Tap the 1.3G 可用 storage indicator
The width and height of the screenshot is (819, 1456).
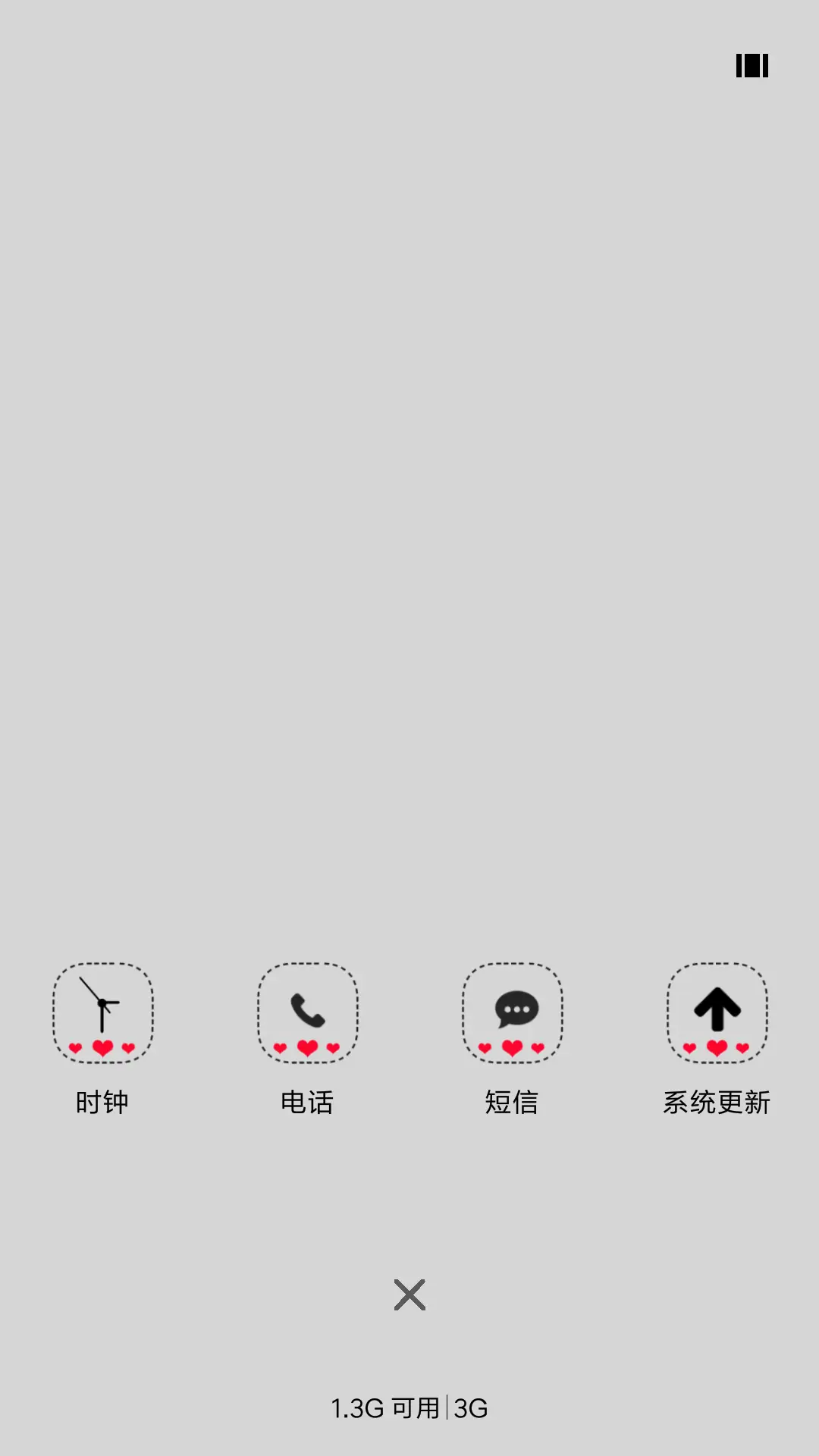click(385, 1408)
